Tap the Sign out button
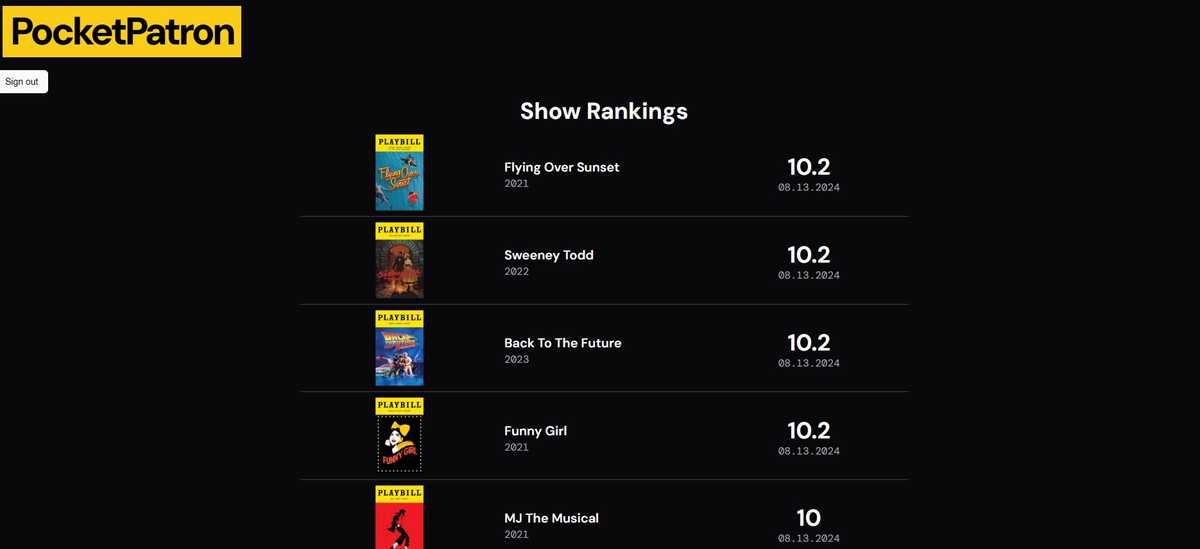1200x549 pixels. point(23,82)
